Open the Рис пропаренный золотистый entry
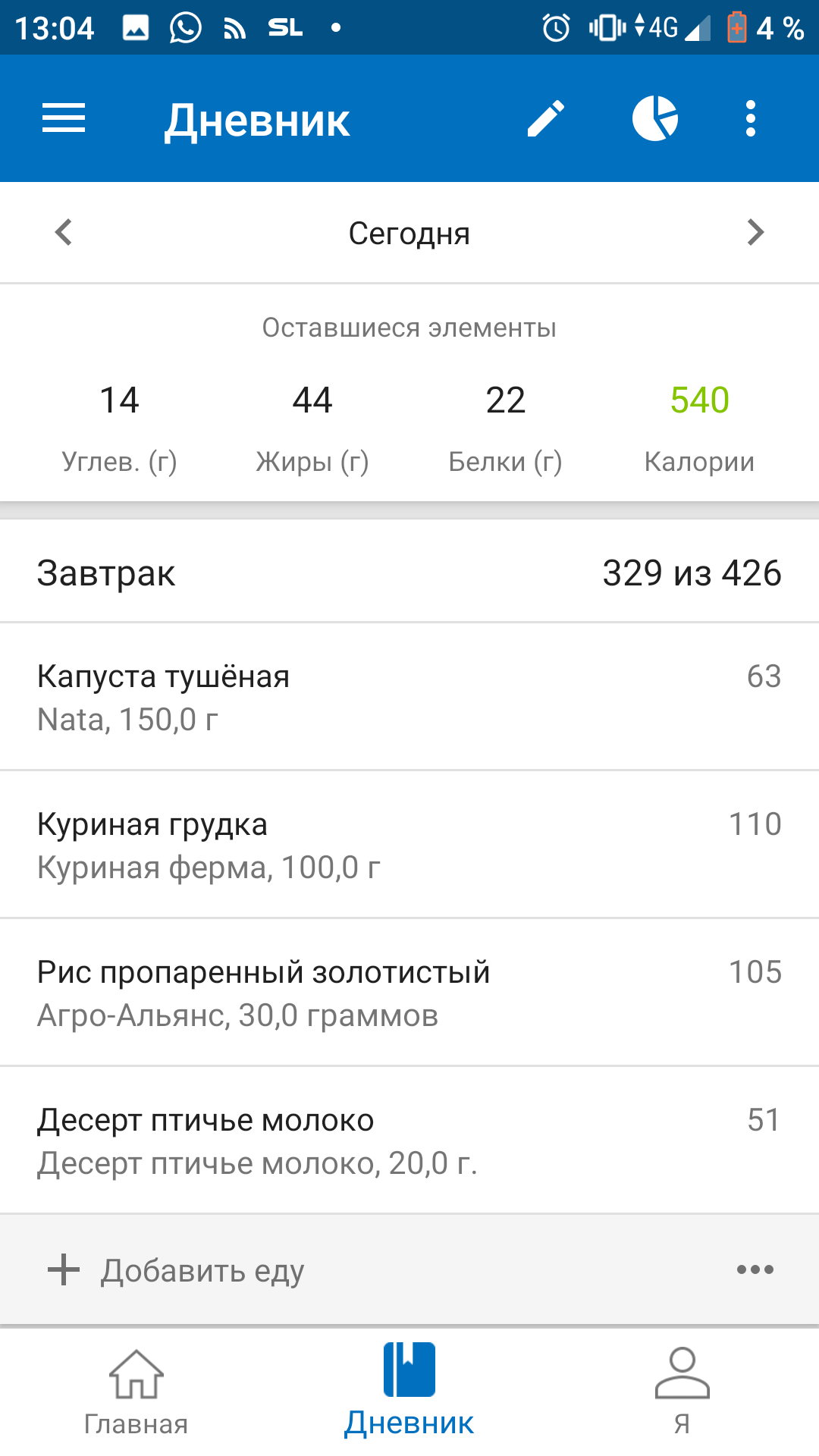The height and width of the screenshot is (1456, 819). click(x=409, y=993)
